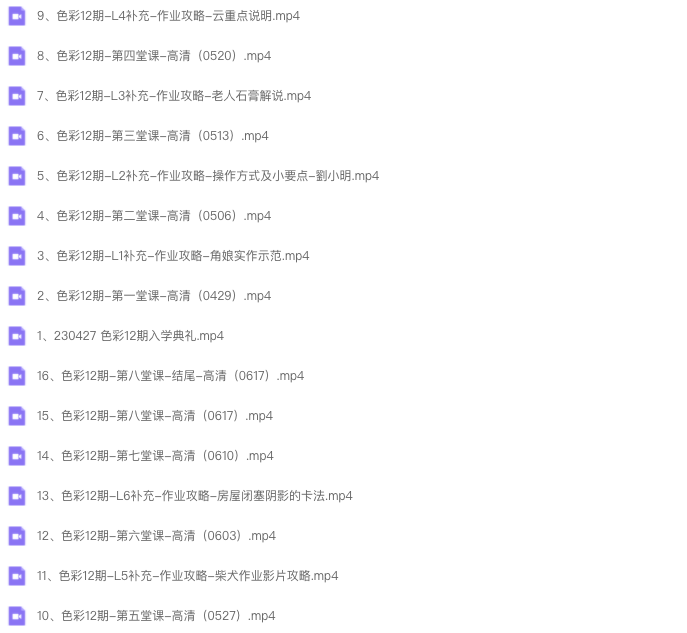Open file 11 L5补充-柴犬作业影片攻略.mp4

tap(188, 576)
